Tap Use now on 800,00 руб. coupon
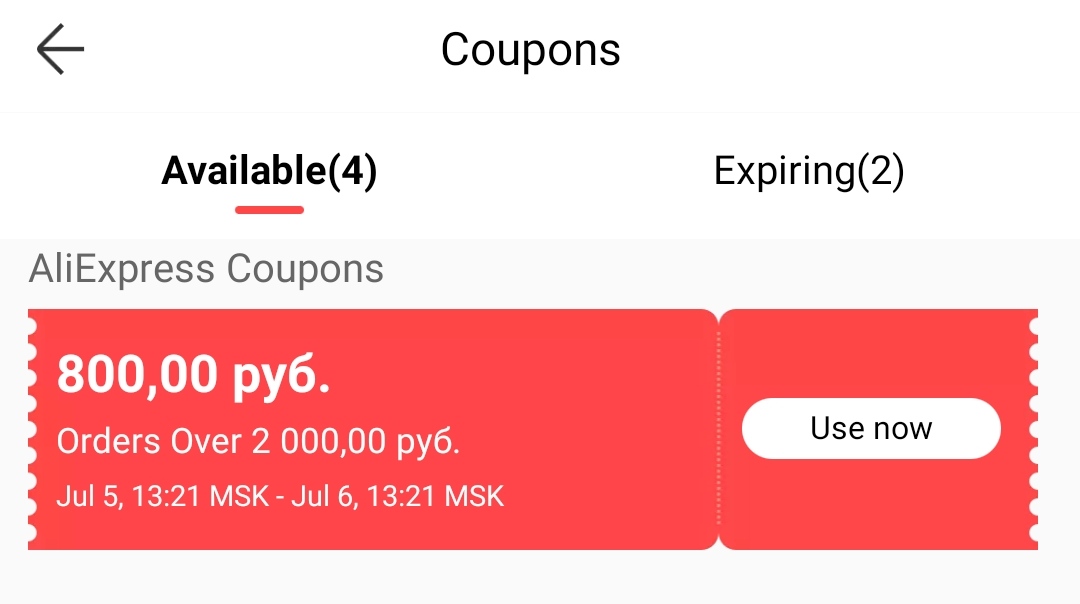 (x=871, y=428)
